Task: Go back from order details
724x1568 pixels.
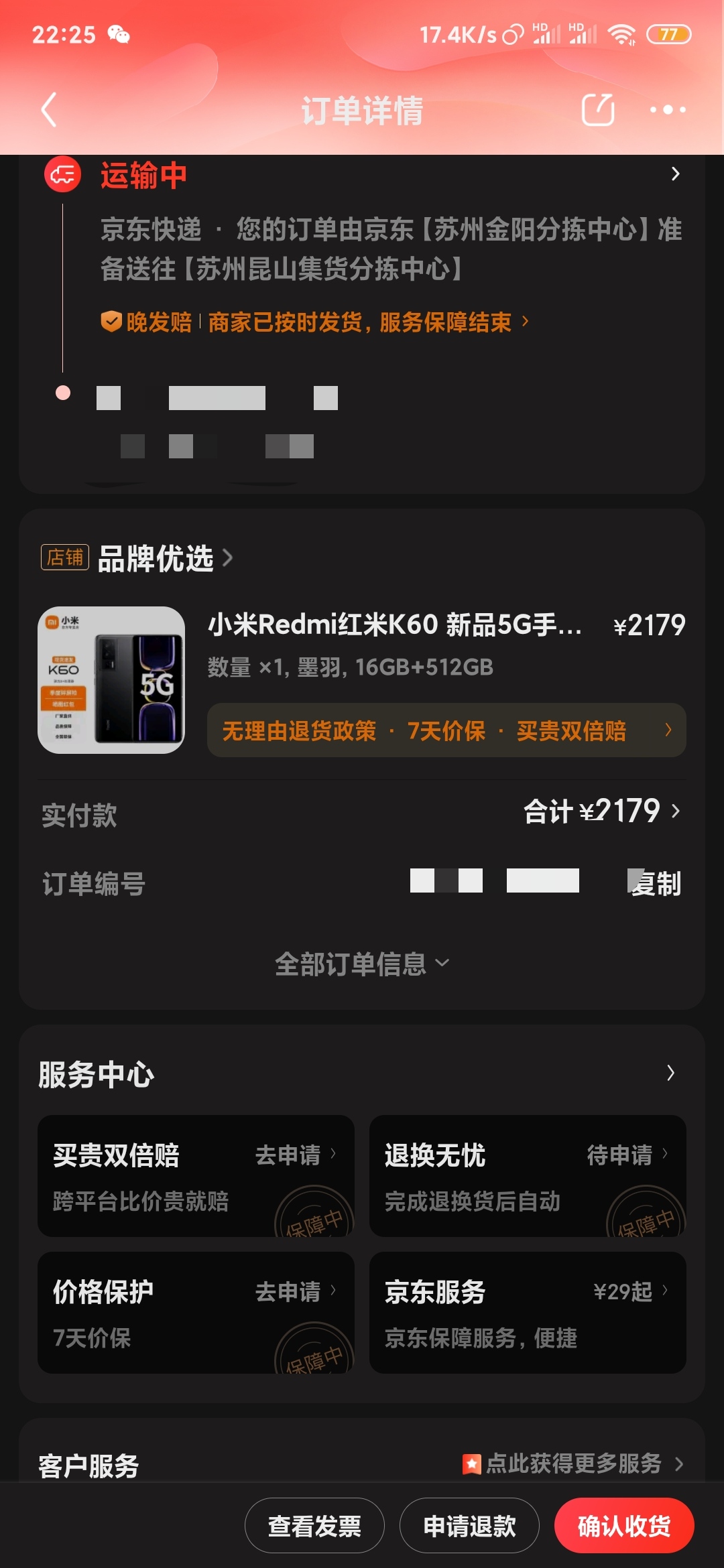Action: click(49, 110)
